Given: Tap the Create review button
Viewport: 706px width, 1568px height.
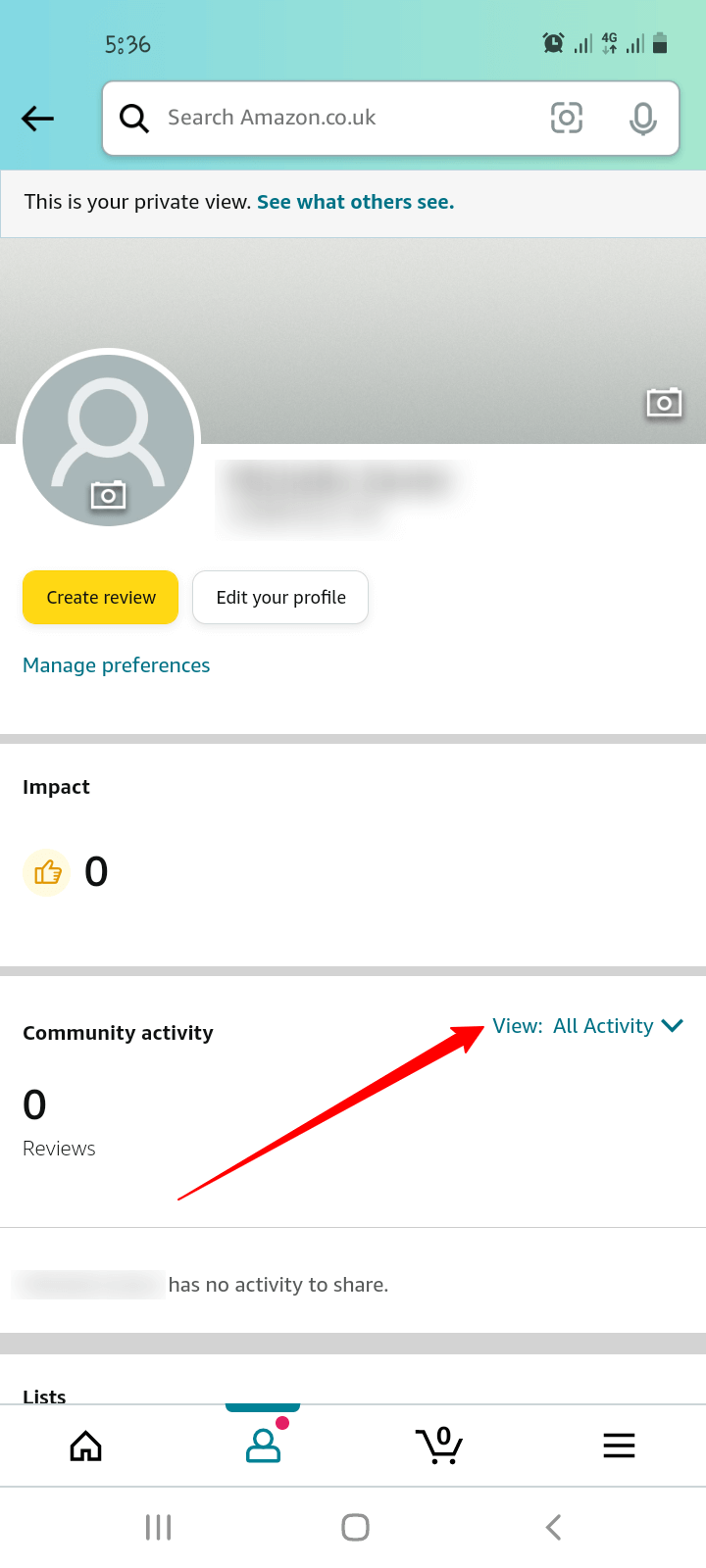Looking at the screenshot, I should coord(101,597).
